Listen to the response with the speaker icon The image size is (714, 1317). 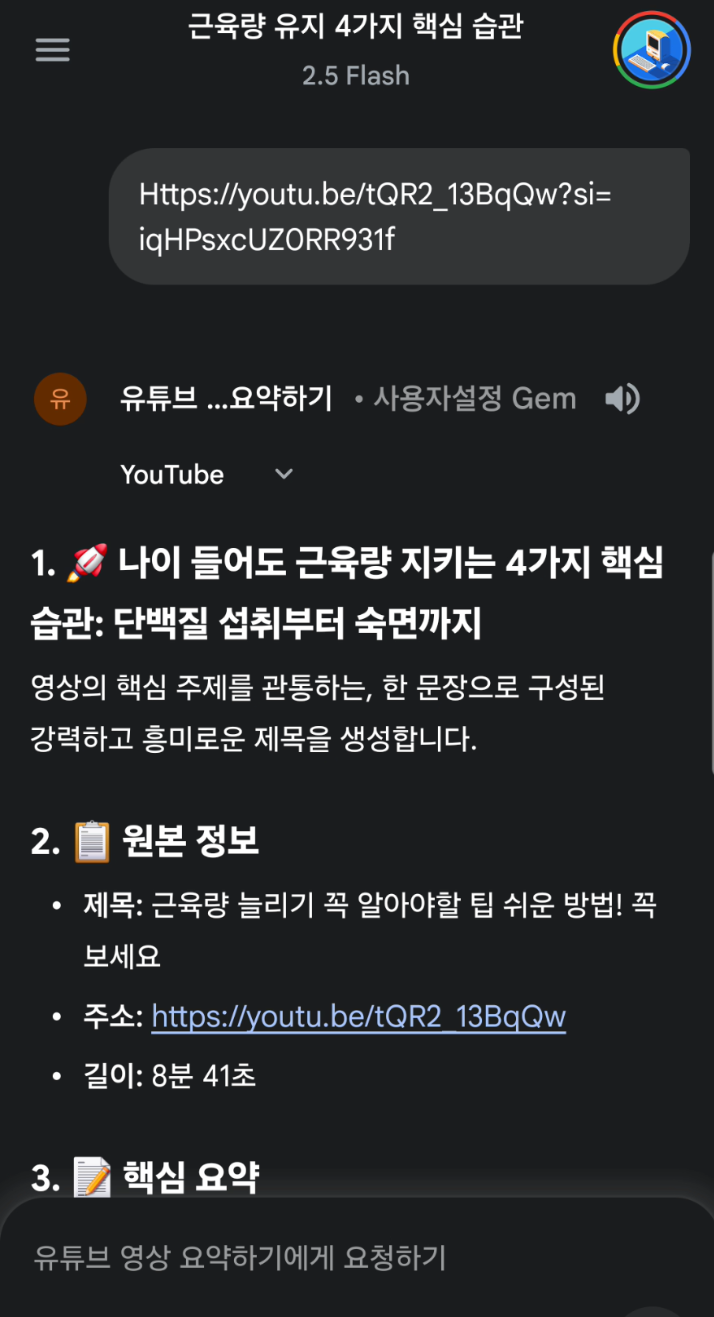coord(622,399)
